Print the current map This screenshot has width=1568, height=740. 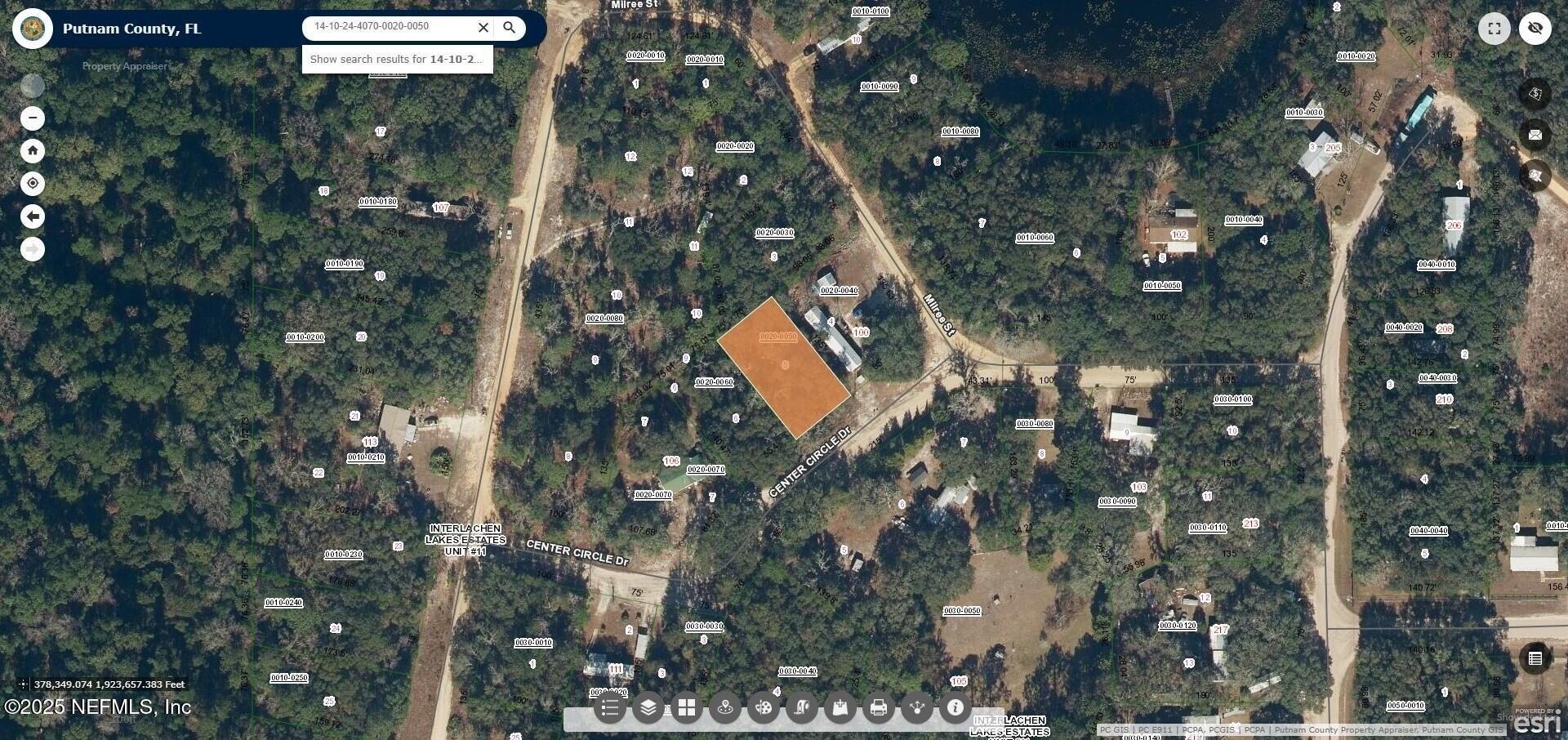pyautogui.click(x=879, y=707)
